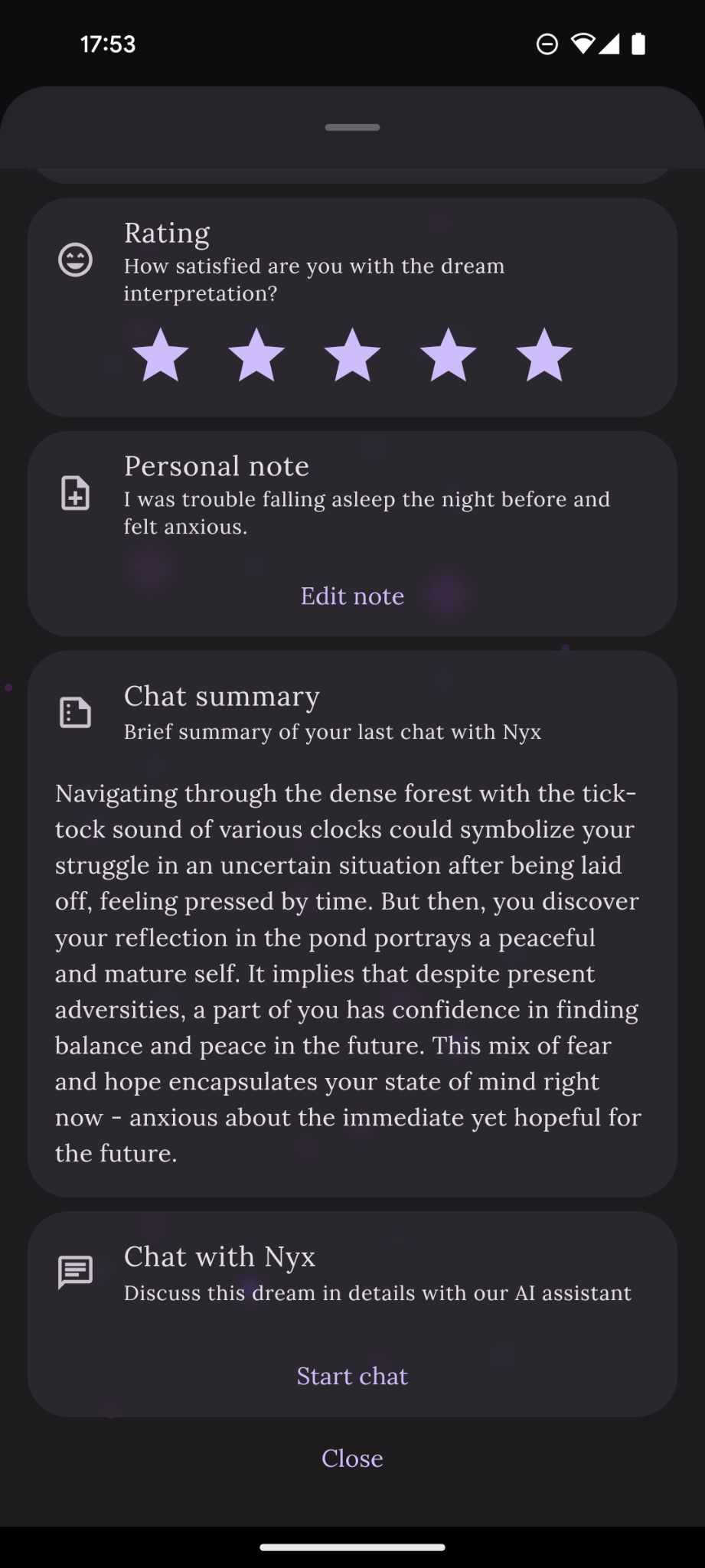Close the dream details sheet
This screenshot has width=705, height=1568.
tap(352, 1458)
